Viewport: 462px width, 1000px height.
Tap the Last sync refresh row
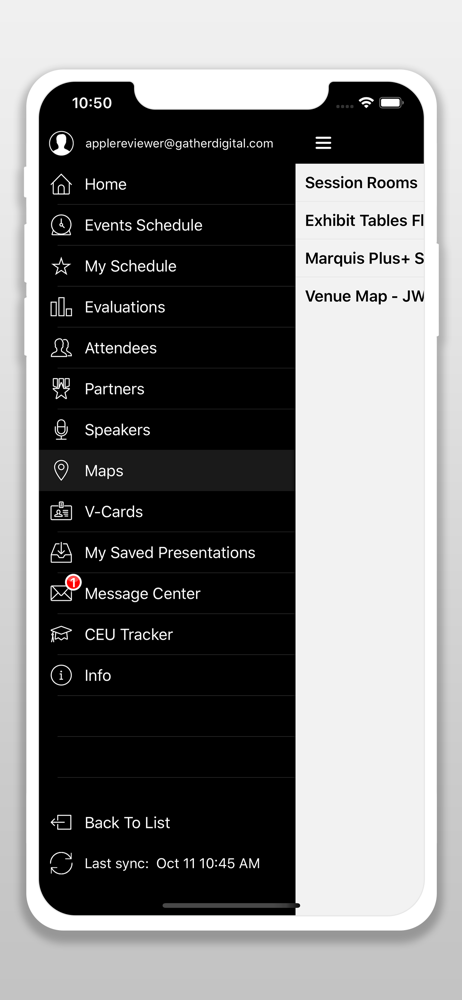click(167, 864)
